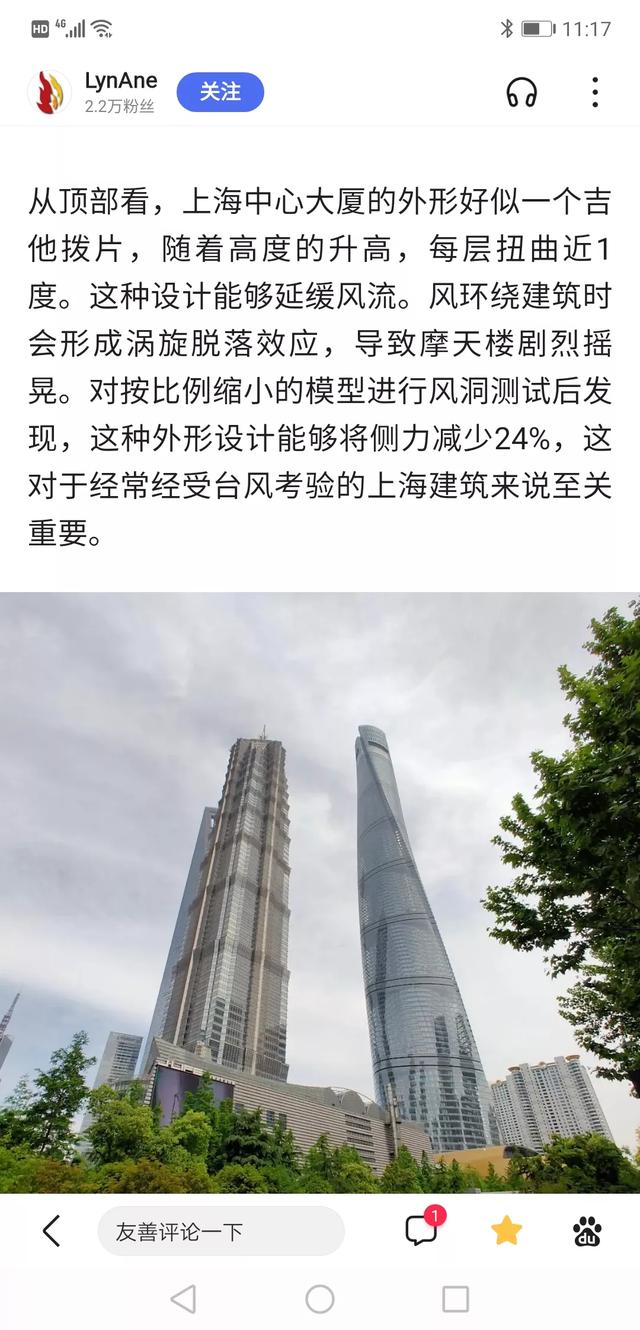
Task: View comments via the speech bubble icon
Action: pos(422,1230)
